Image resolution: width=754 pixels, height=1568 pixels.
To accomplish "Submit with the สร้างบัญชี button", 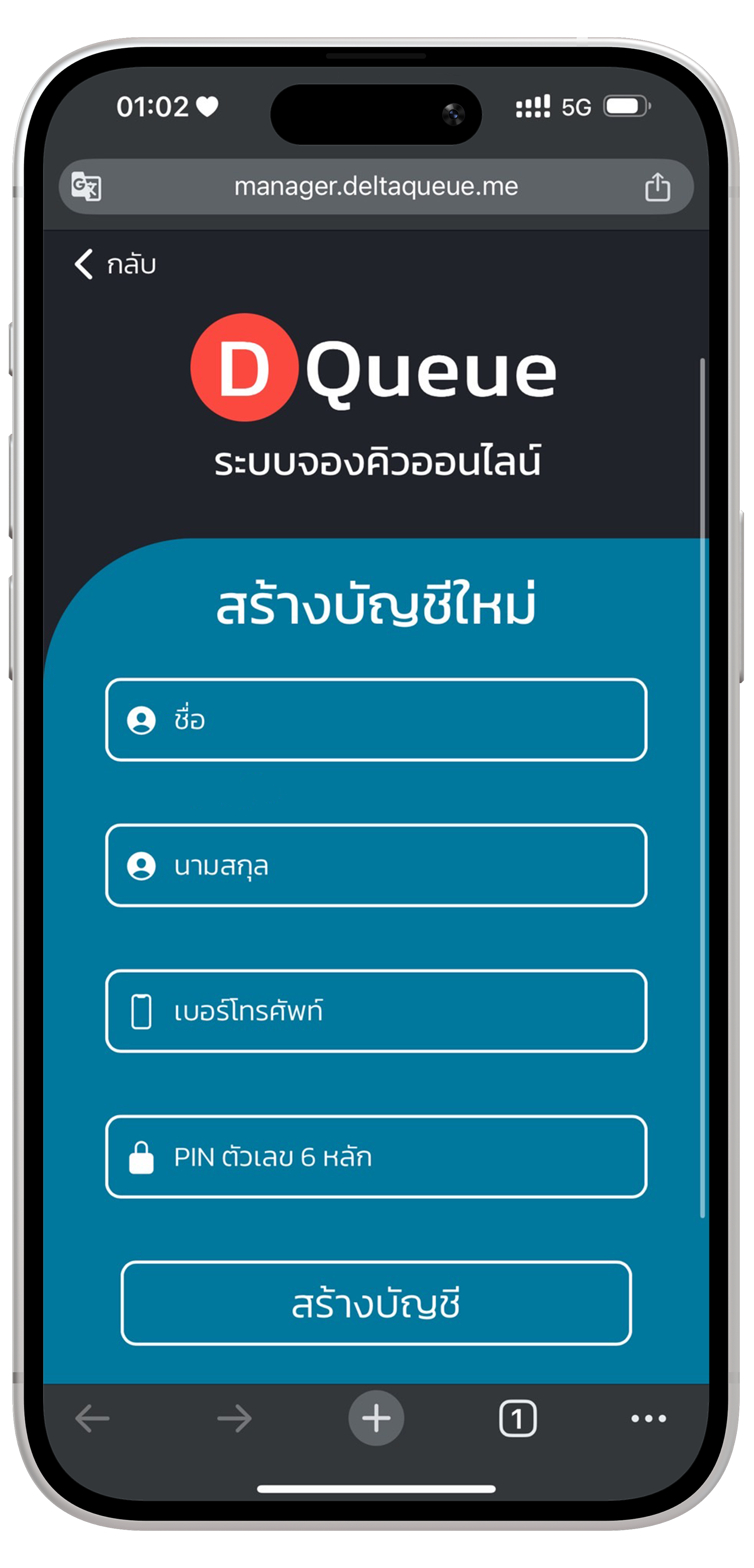I will 376,1303.
